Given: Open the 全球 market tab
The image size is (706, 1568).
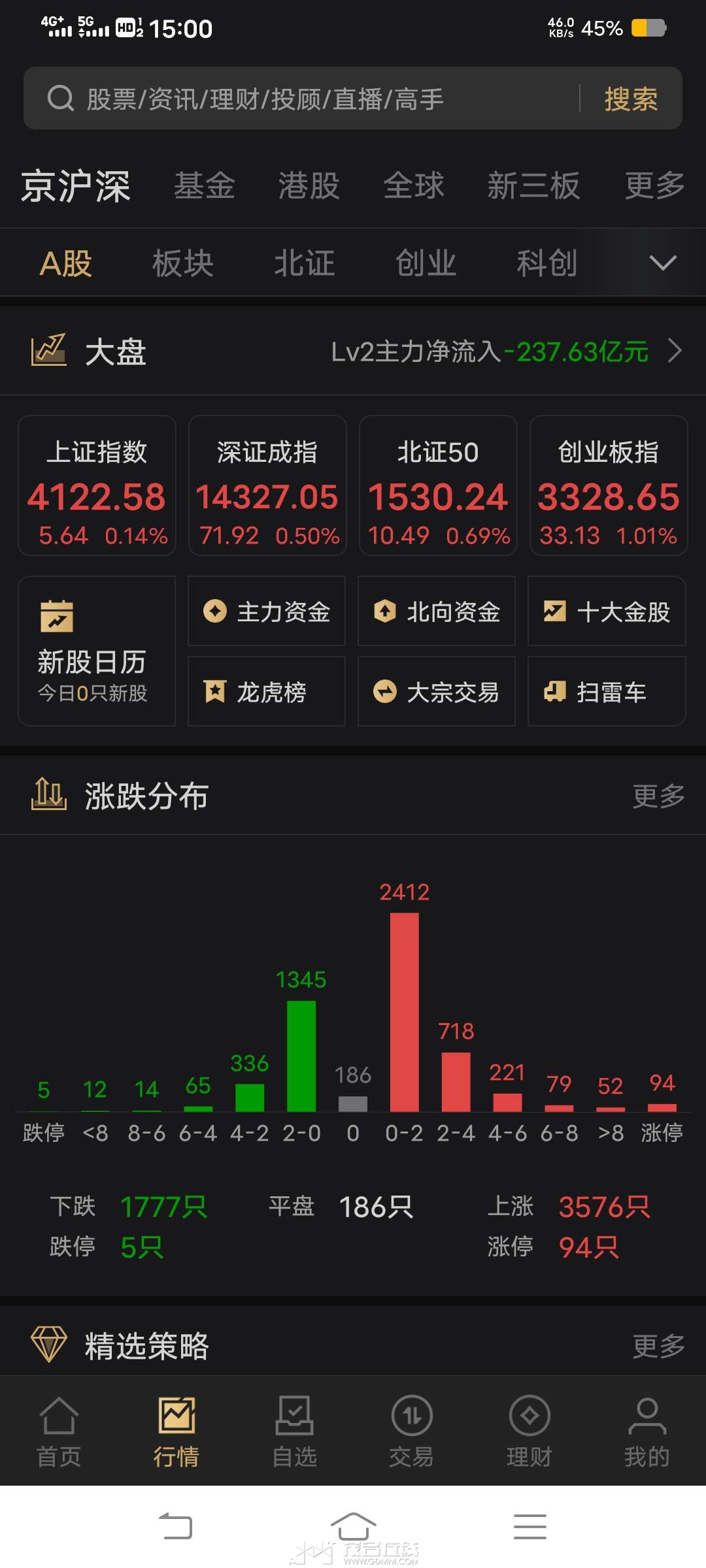Looking at the screenshot, I should pyautogui.click(x=413, y=186).
